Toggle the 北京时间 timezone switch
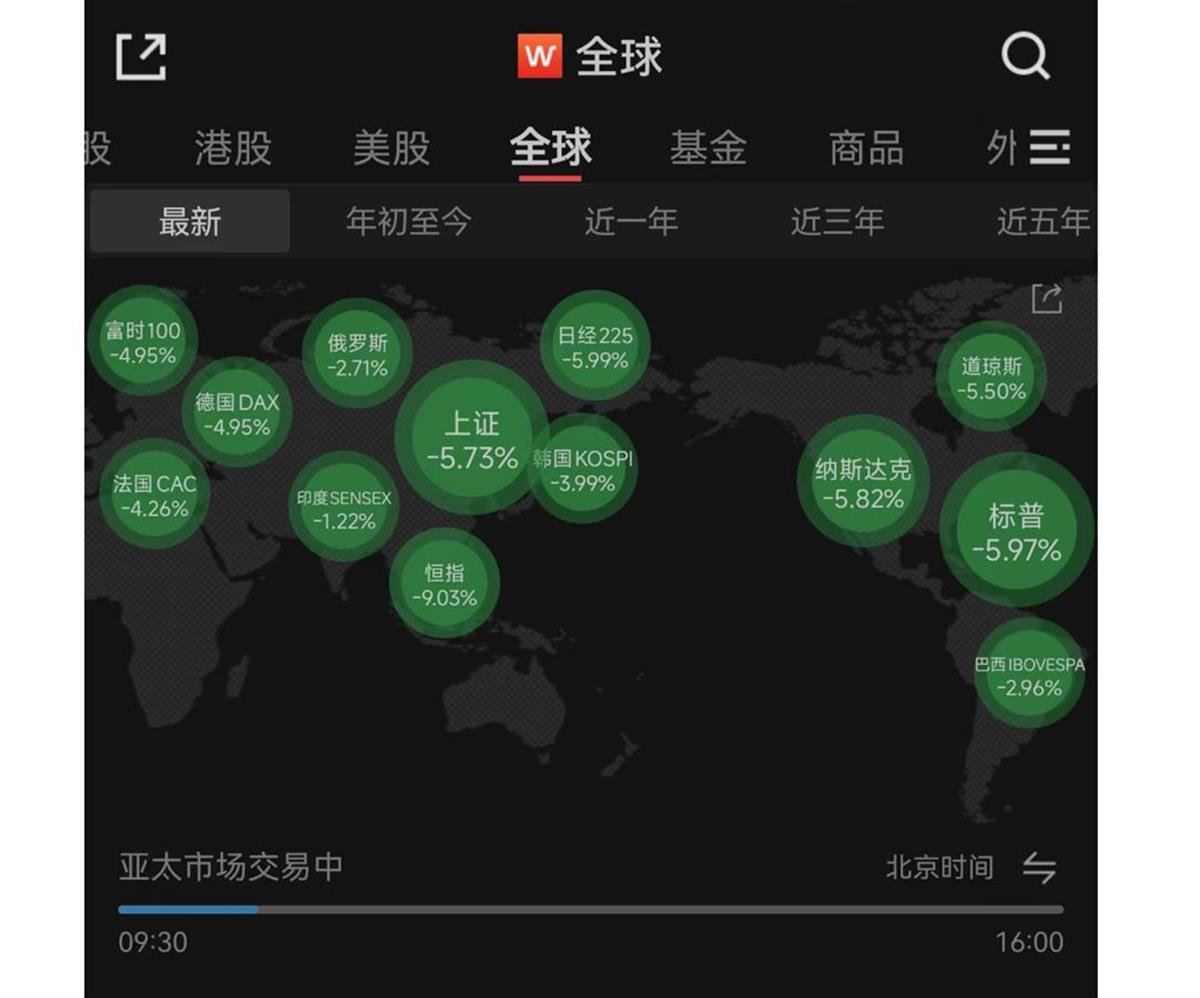Image resolution: width=1200 pixels, height=998 pixels. tap(1039, 867)
